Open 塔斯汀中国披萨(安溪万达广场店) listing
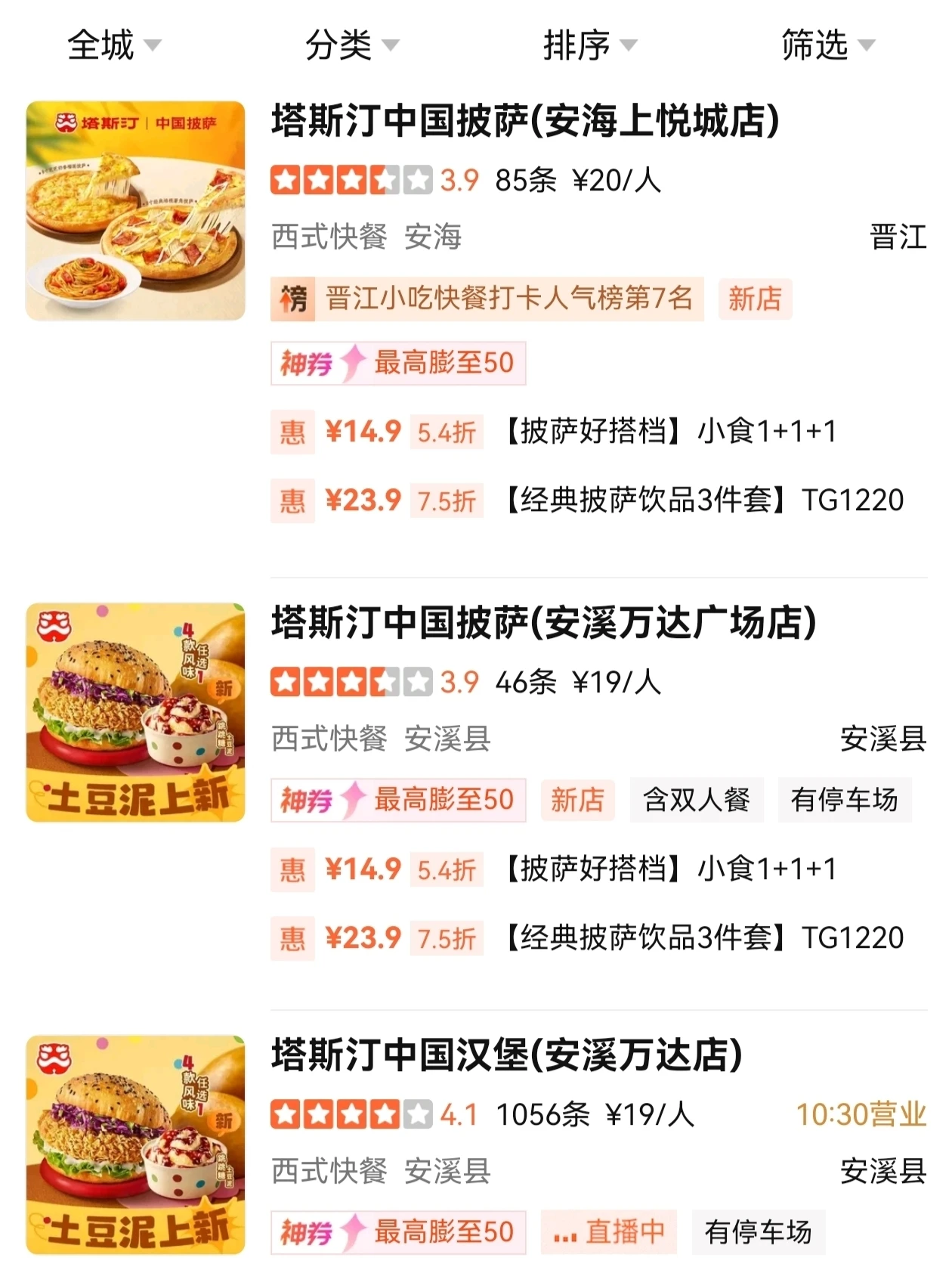Image resolution: width=952 pixels, height=1270 pixels. coord(544,624)
